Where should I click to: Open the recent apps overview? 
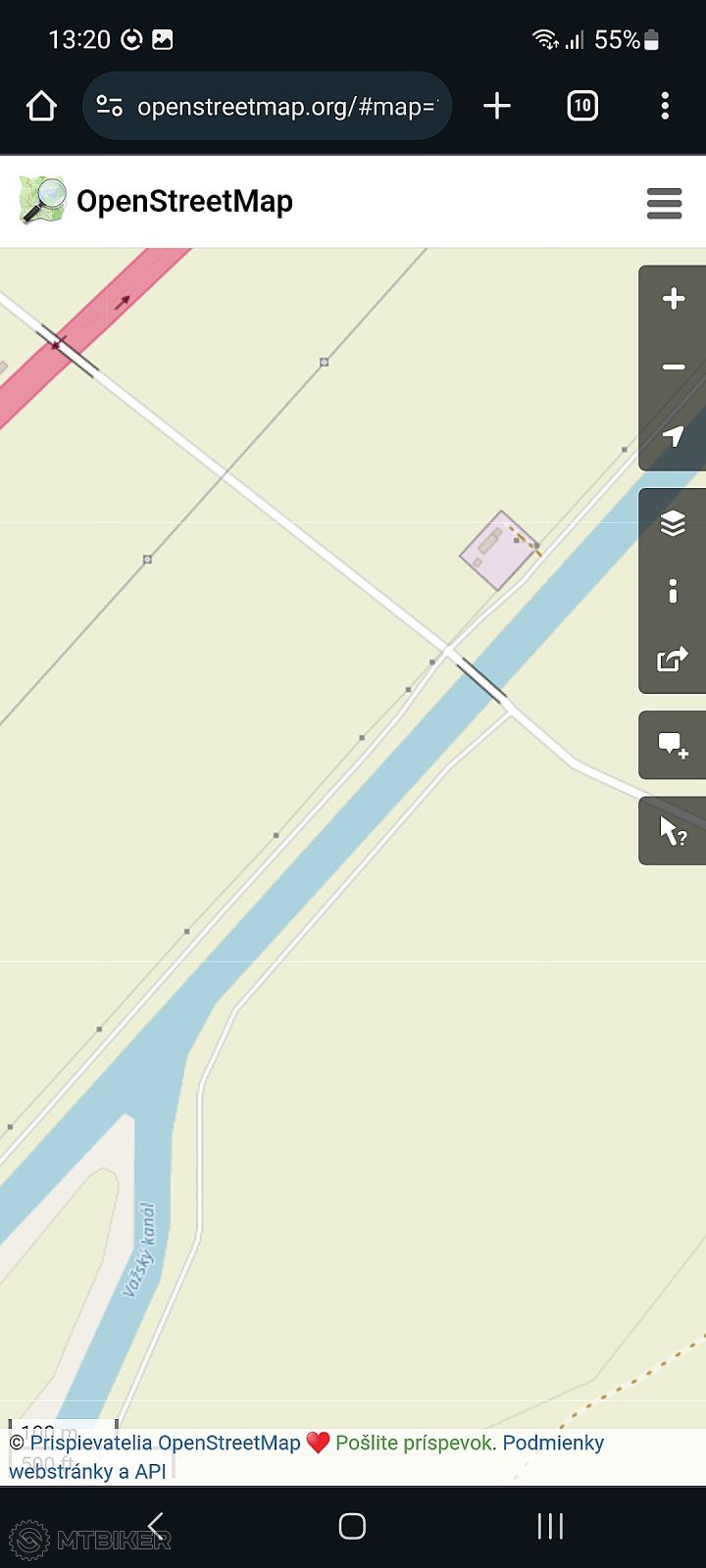pos(550,1526)
